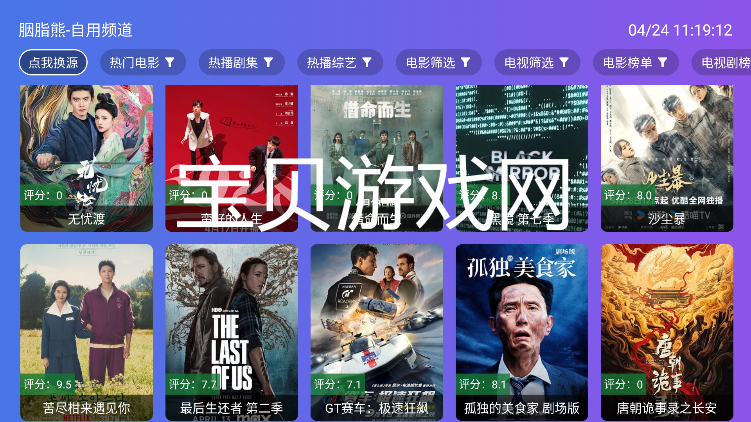Tap the 点我换源 source switch button
This screenshot has width=751, height=422.
(53, 62)
